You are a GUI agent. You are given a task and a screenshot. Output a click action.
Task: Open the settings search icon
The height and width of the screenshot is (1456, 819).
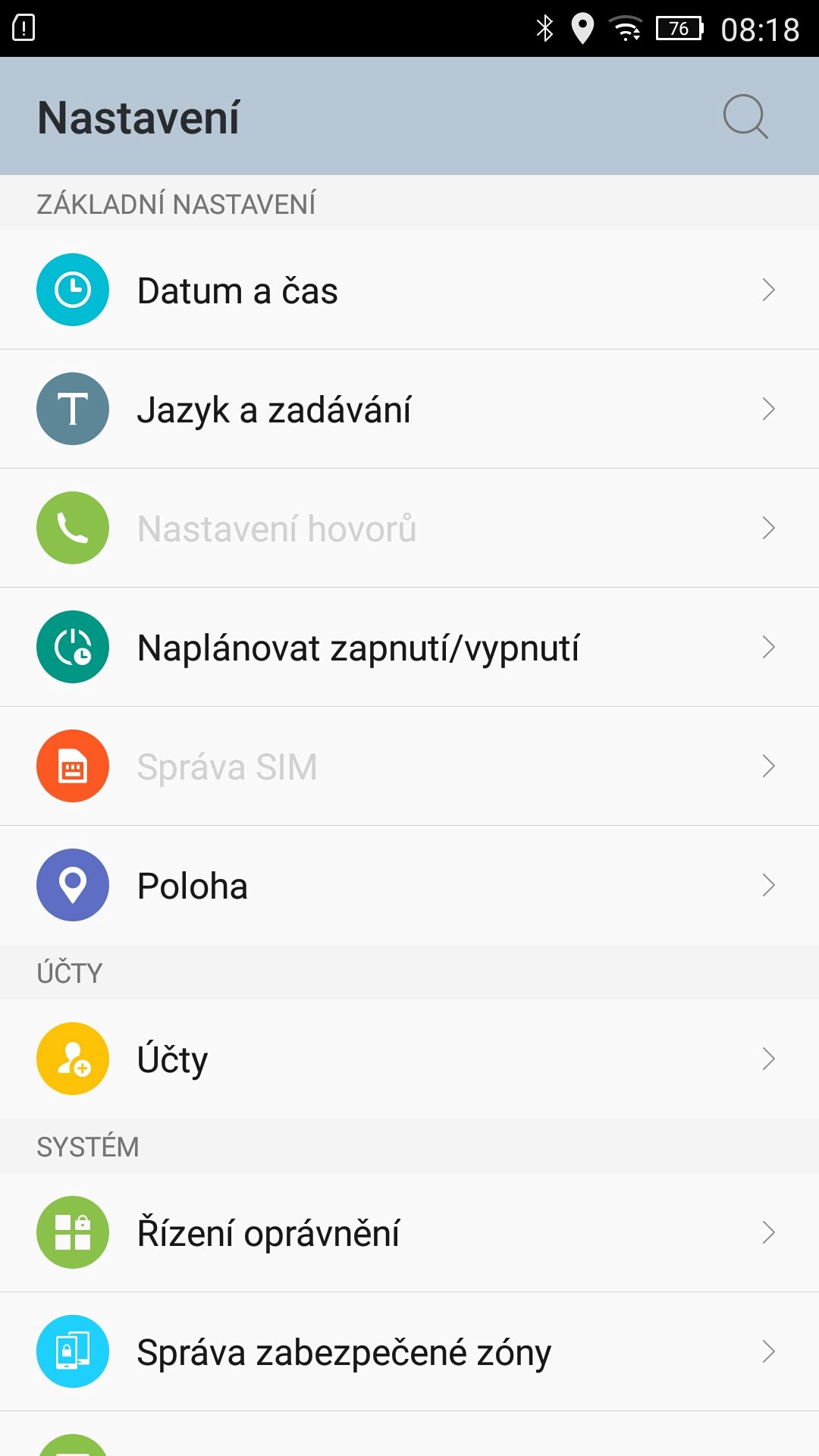coord(745,117)
